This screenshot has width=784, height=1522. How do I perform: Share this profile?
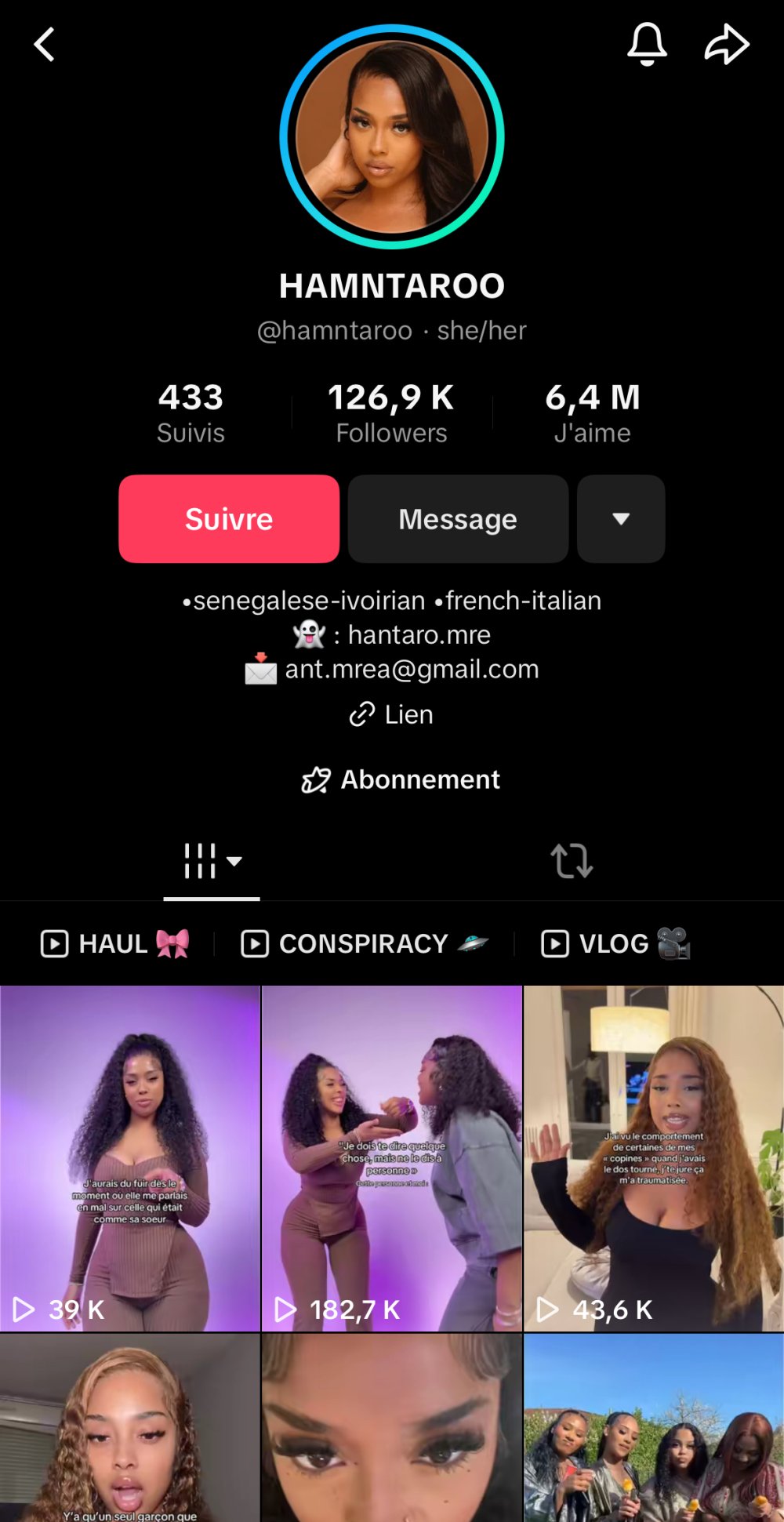click(727, 45)
